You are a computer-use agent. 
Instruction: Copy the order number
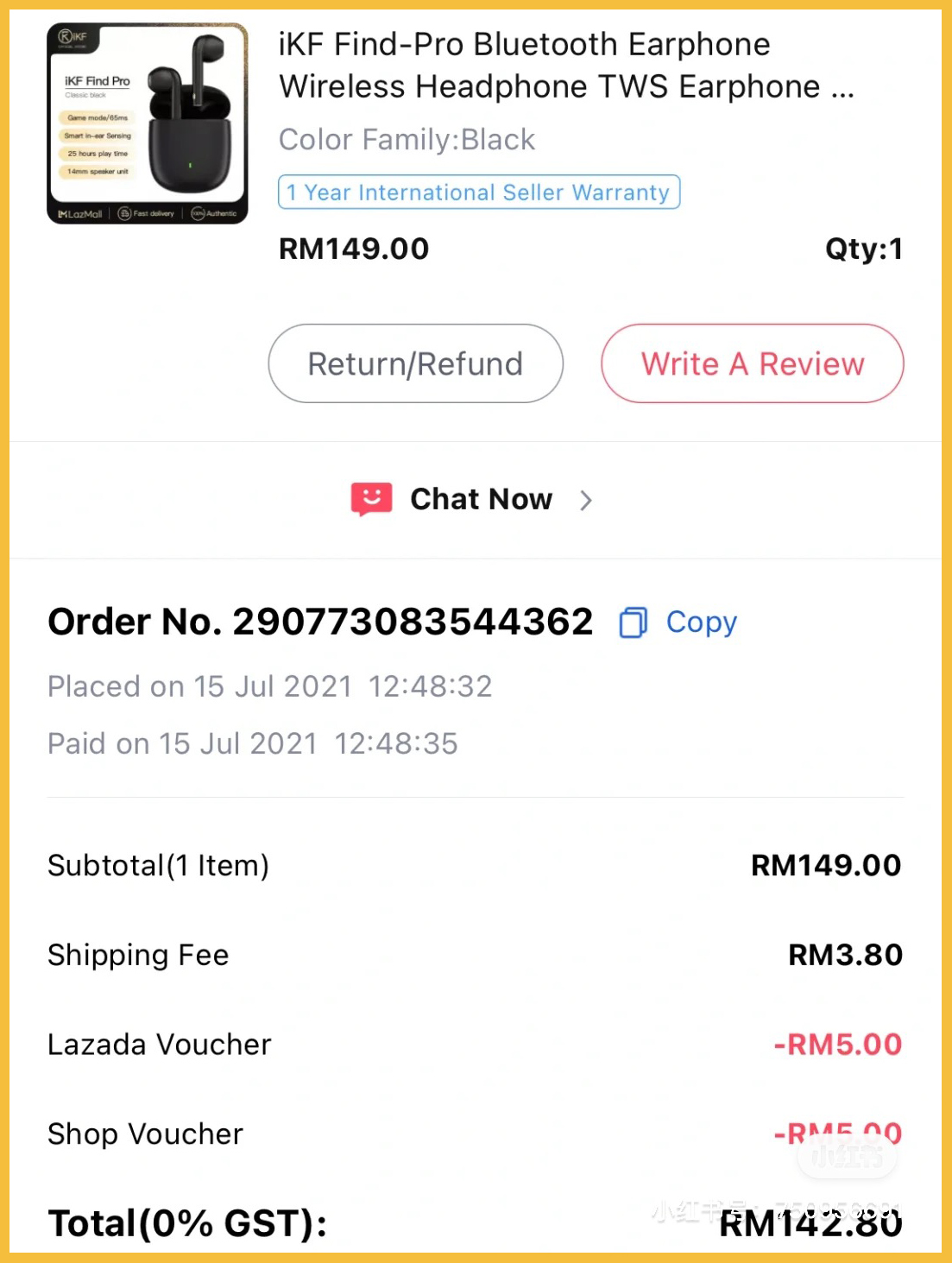[x=679, y=622]
